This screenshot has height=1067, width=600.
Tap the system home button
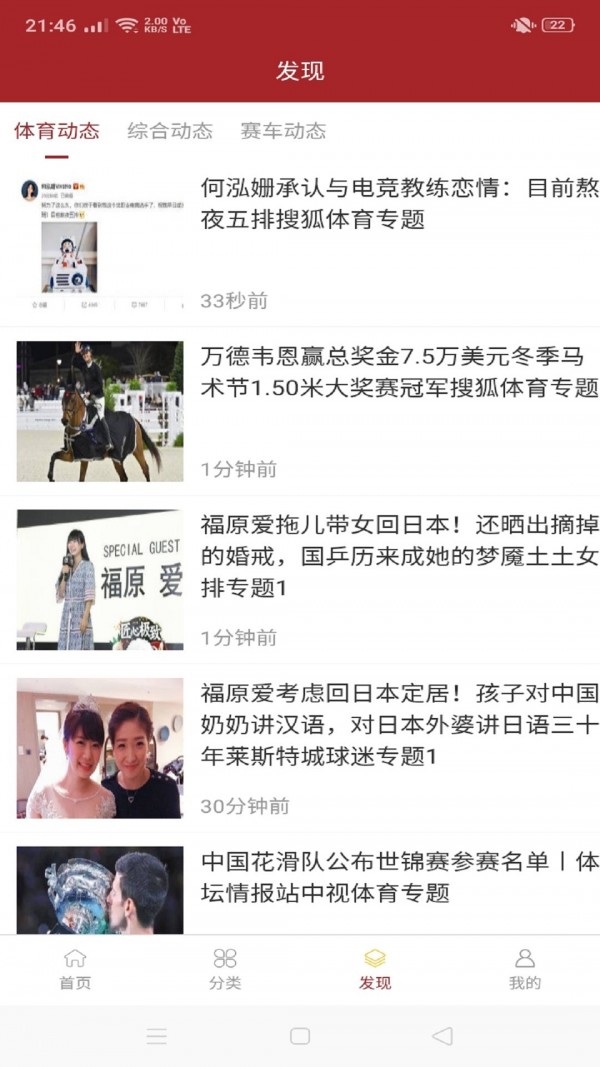click(x=300, y=1036)
